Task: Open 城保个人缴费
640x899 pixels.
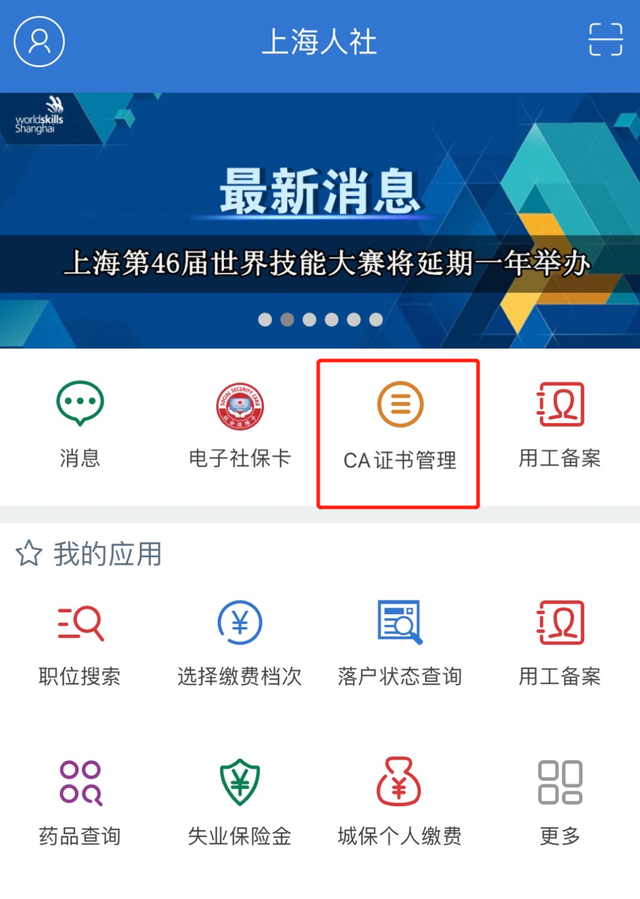Action: 399,803
